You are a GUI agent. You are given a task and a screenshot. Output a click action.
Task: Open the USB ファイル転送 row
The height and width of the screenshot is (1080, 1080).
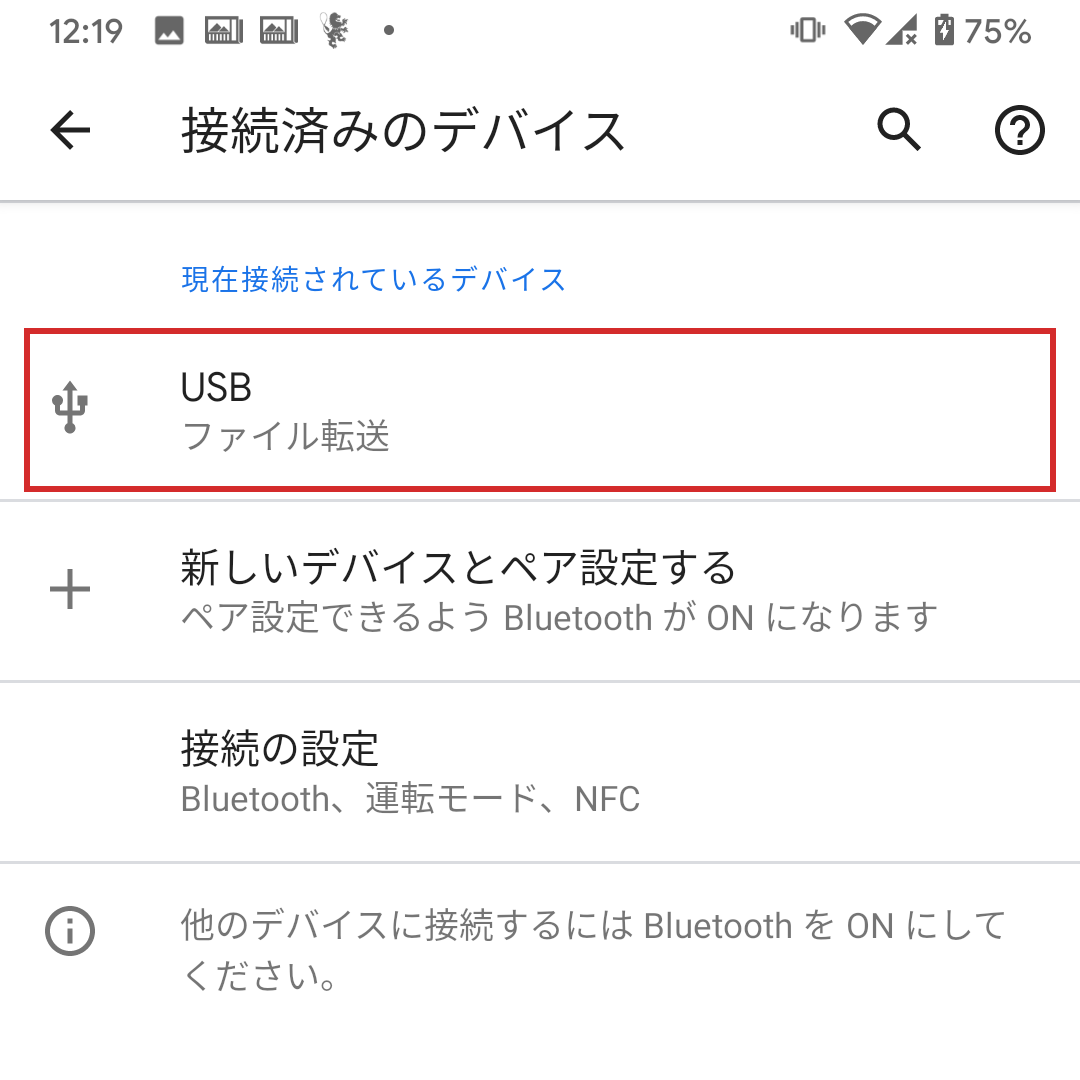coord(540,411)
